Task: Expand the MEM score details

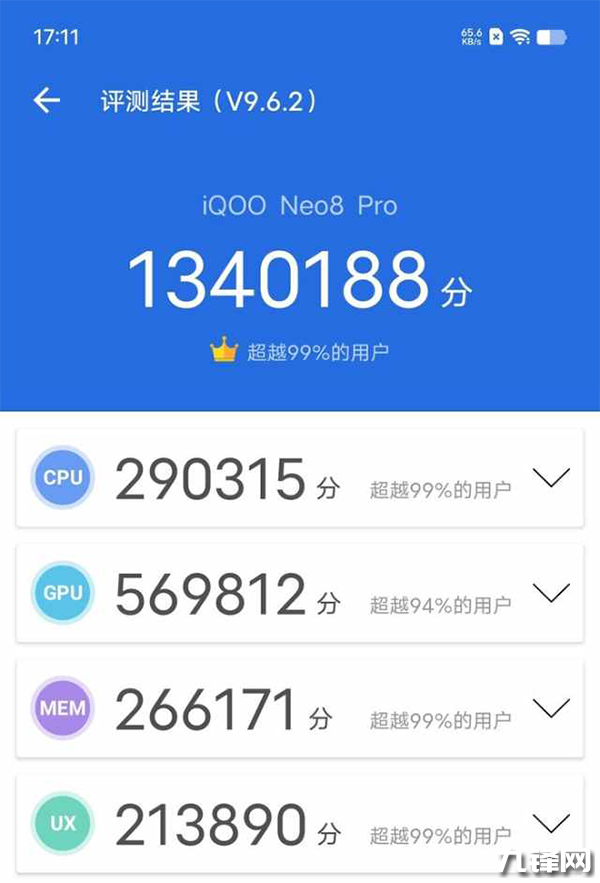Action: [550, 709]
